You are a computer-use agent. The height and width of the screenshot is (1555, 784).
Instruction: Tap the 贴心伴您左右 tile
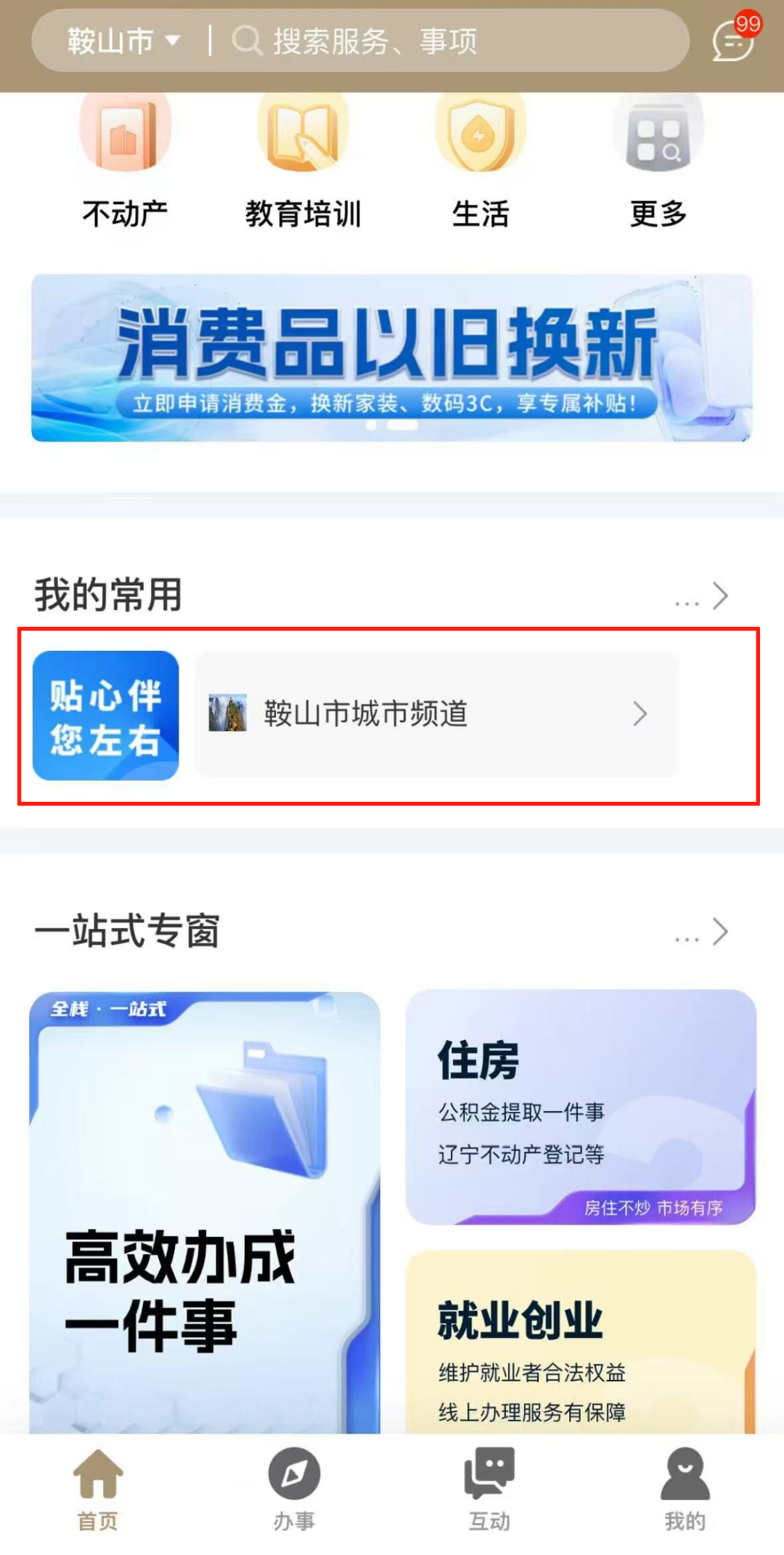pyautogui.click(x=106, y=715)
